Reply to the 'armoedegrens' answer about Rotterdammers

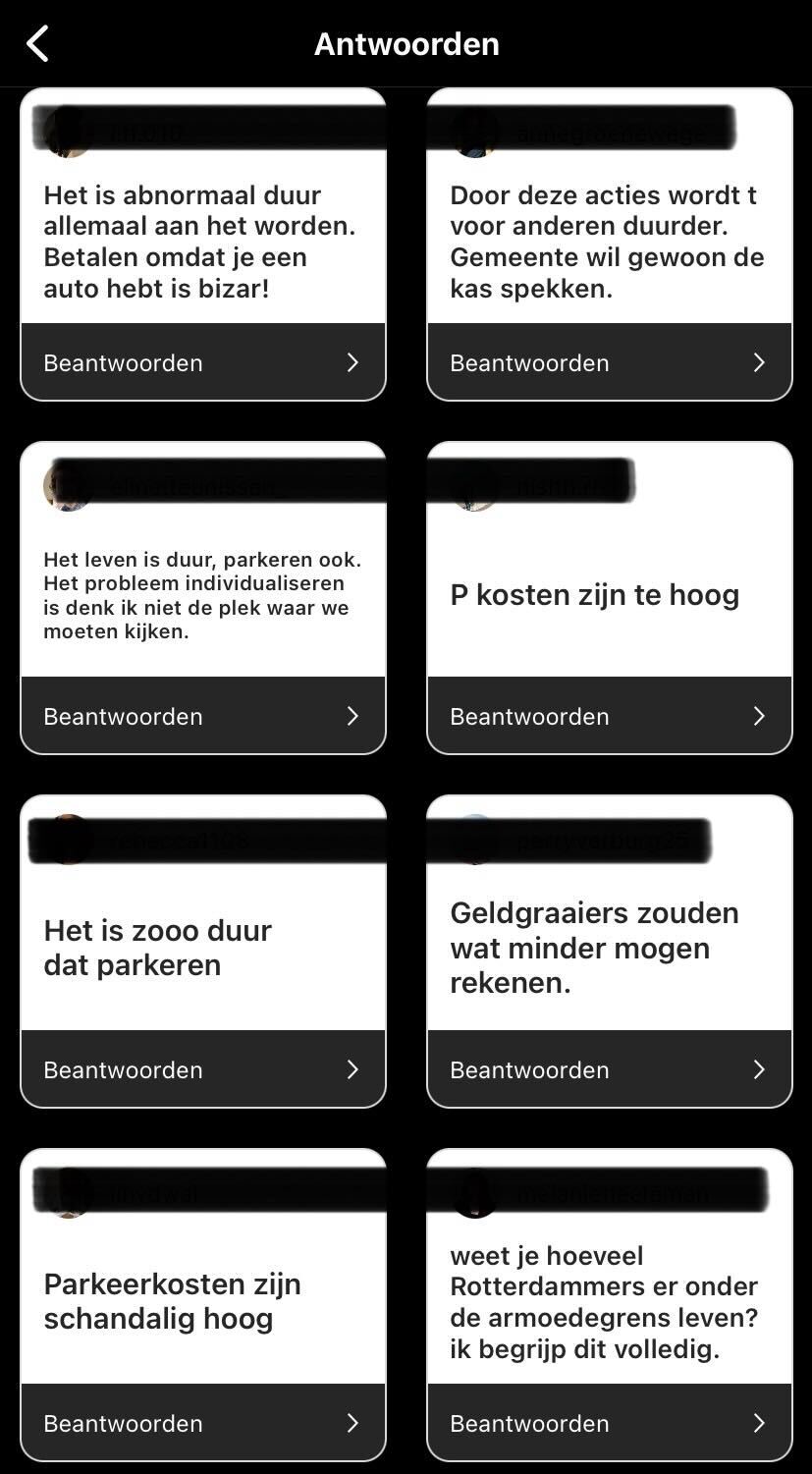click(x=610, y=1423)
